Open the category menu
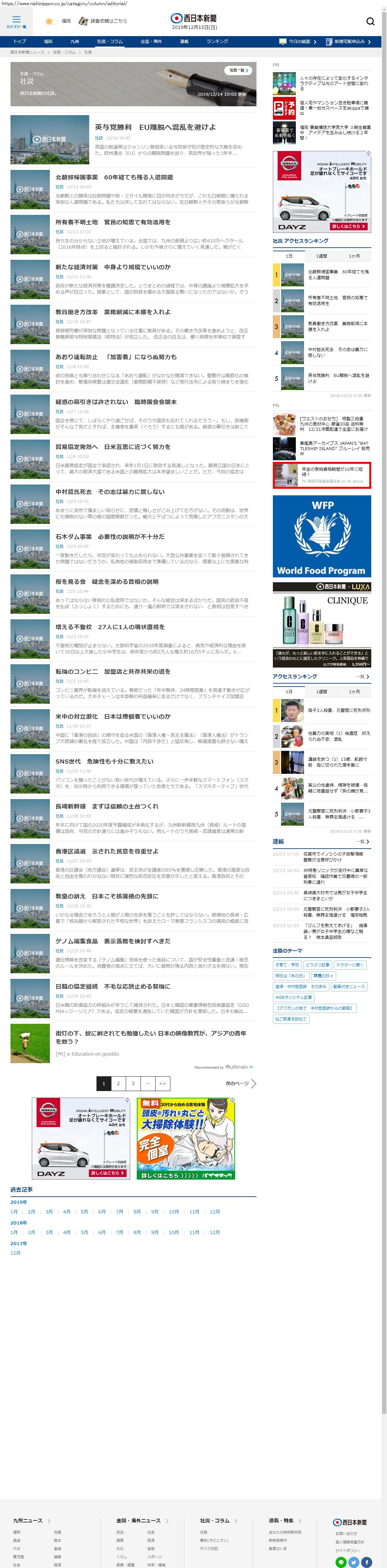This screenshot has width=387, height=1568. pos(16,22)
